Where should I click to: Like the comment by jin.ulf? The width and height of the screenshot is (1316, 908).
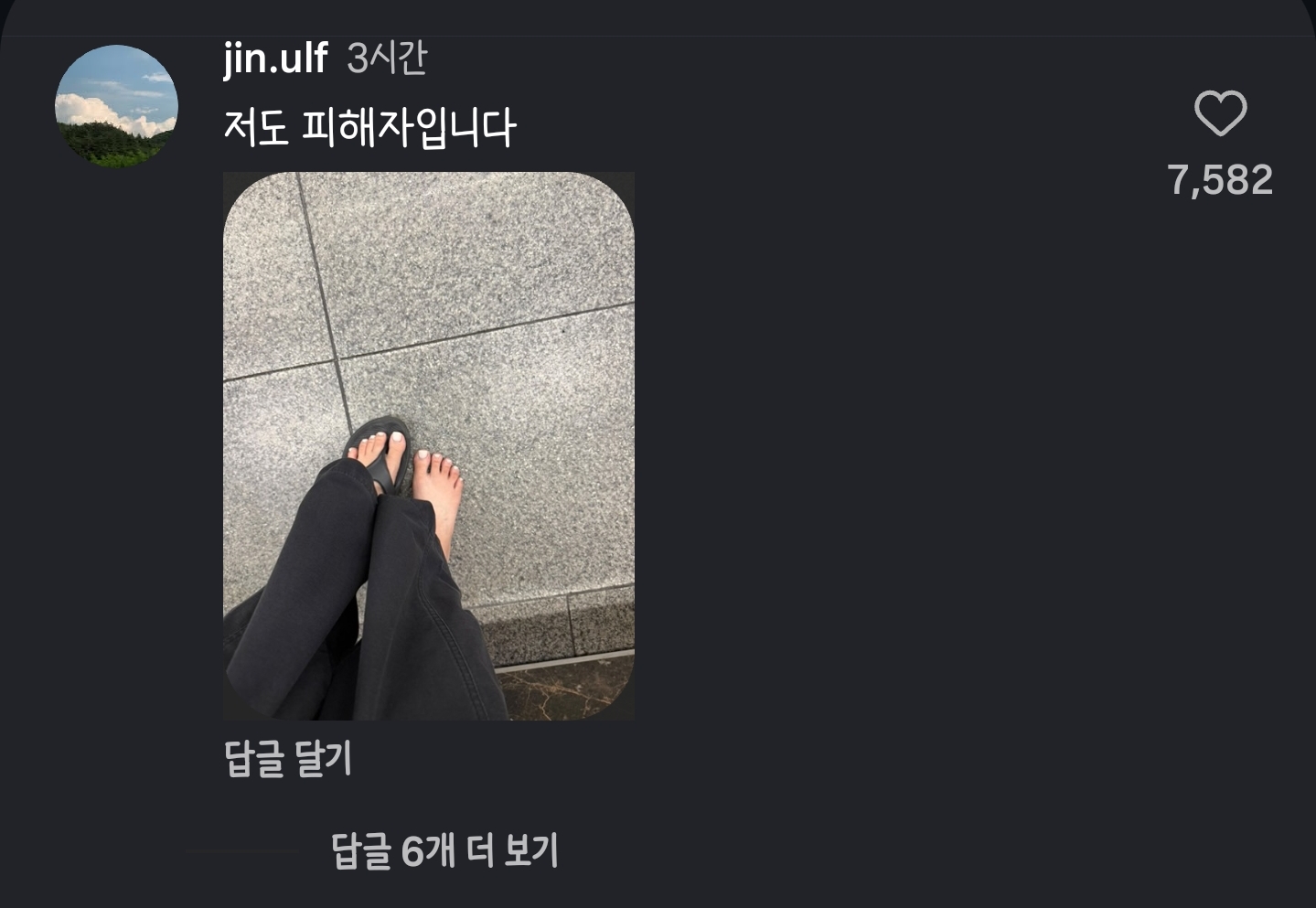[x=1220, y=113]
